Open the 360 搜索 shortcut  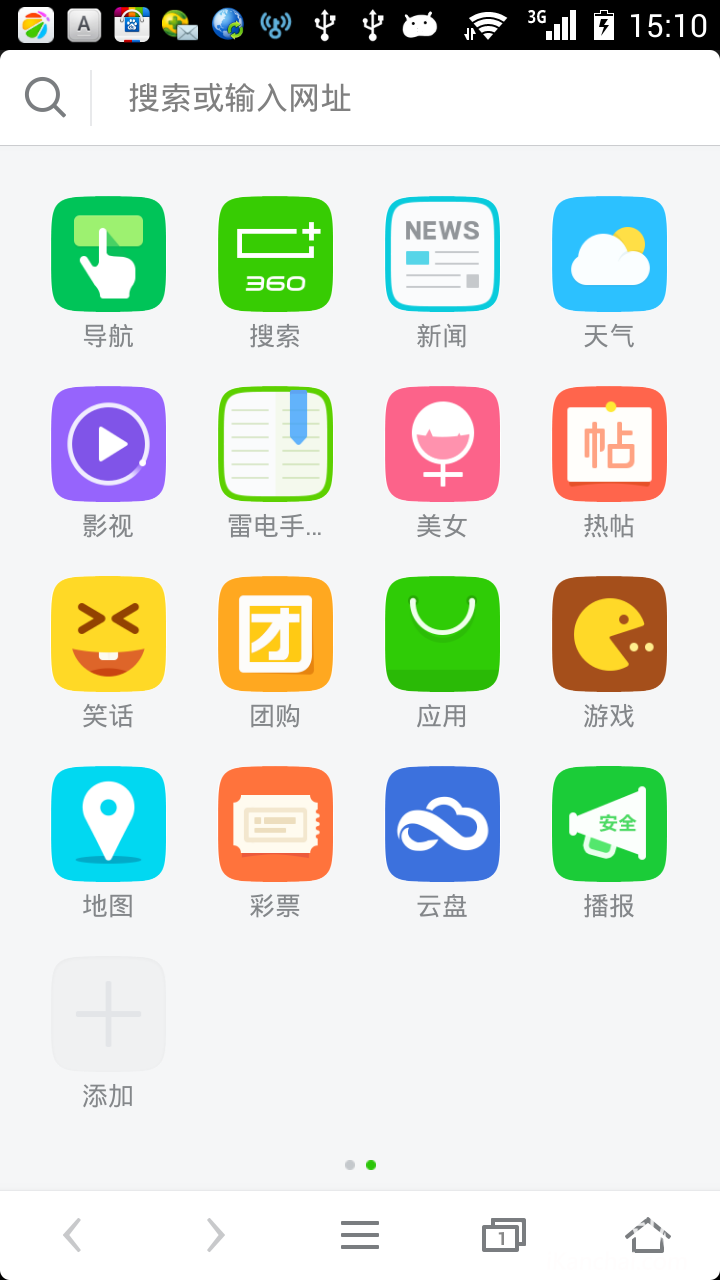click(275, 254)
